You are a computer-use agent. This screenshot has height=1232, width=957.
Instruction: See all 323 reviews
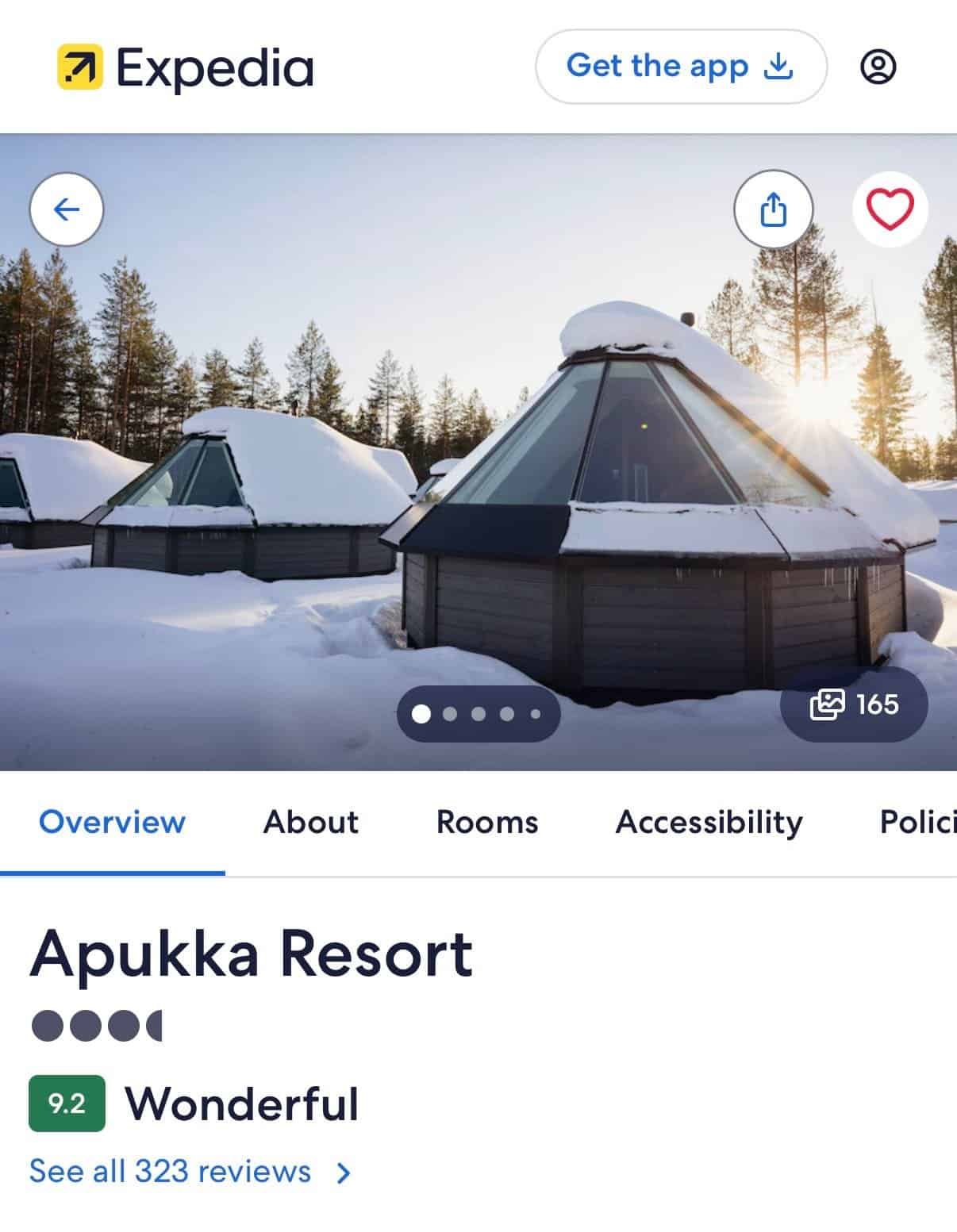tap(189, 1172)
